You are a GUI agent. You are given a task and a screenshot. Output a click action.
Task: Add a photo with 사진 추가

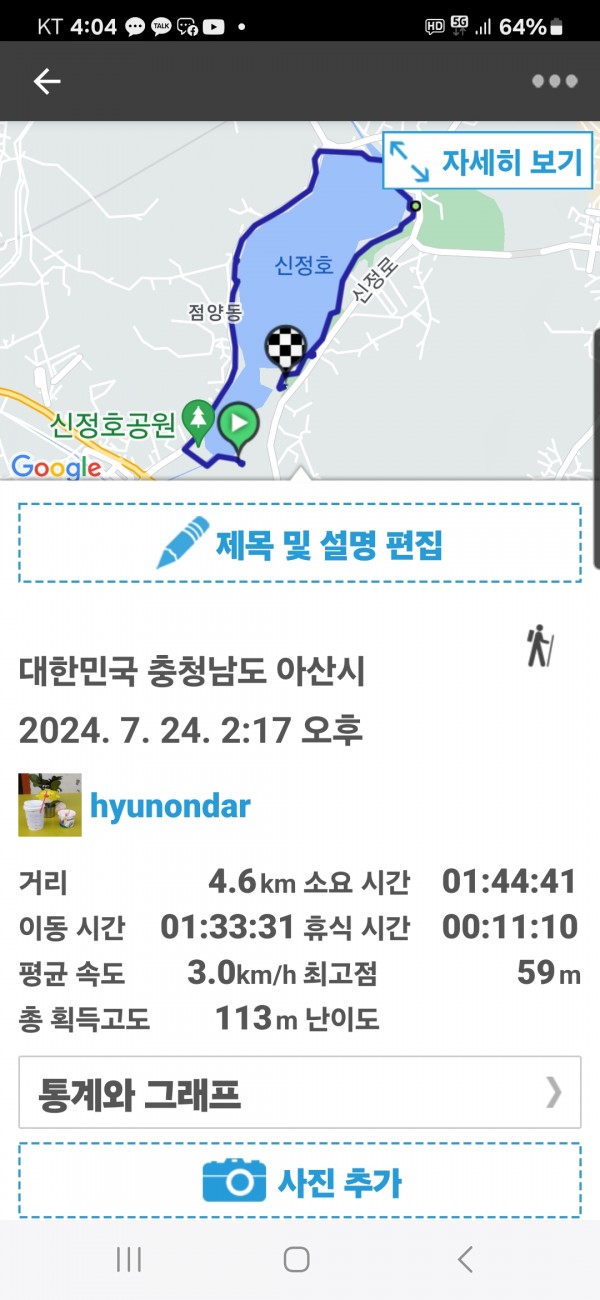point(300,1181)
